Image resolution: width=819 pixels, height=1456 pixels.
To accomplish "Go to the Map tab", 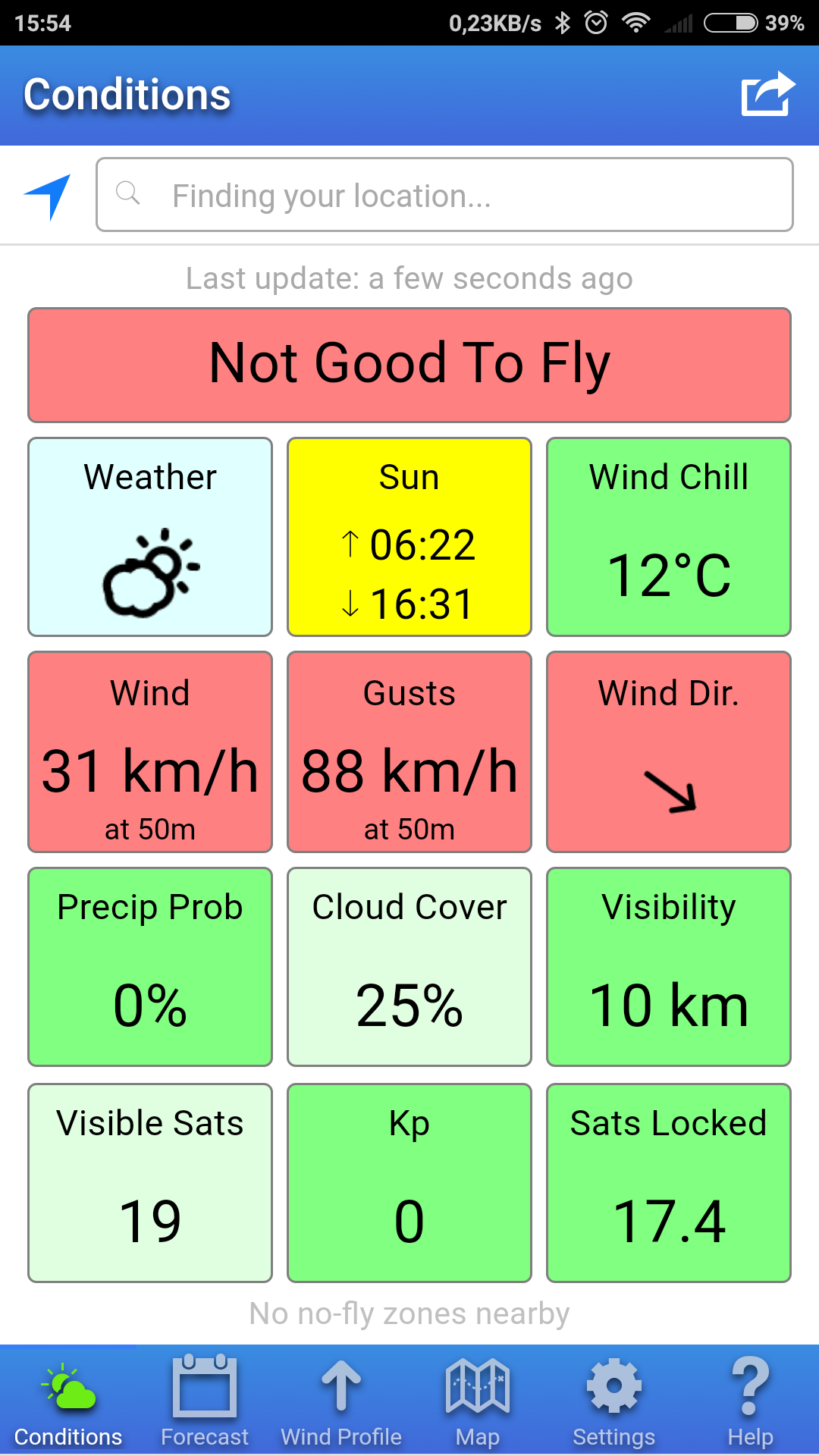I will pyautogui.click(x=478, y=1401).
